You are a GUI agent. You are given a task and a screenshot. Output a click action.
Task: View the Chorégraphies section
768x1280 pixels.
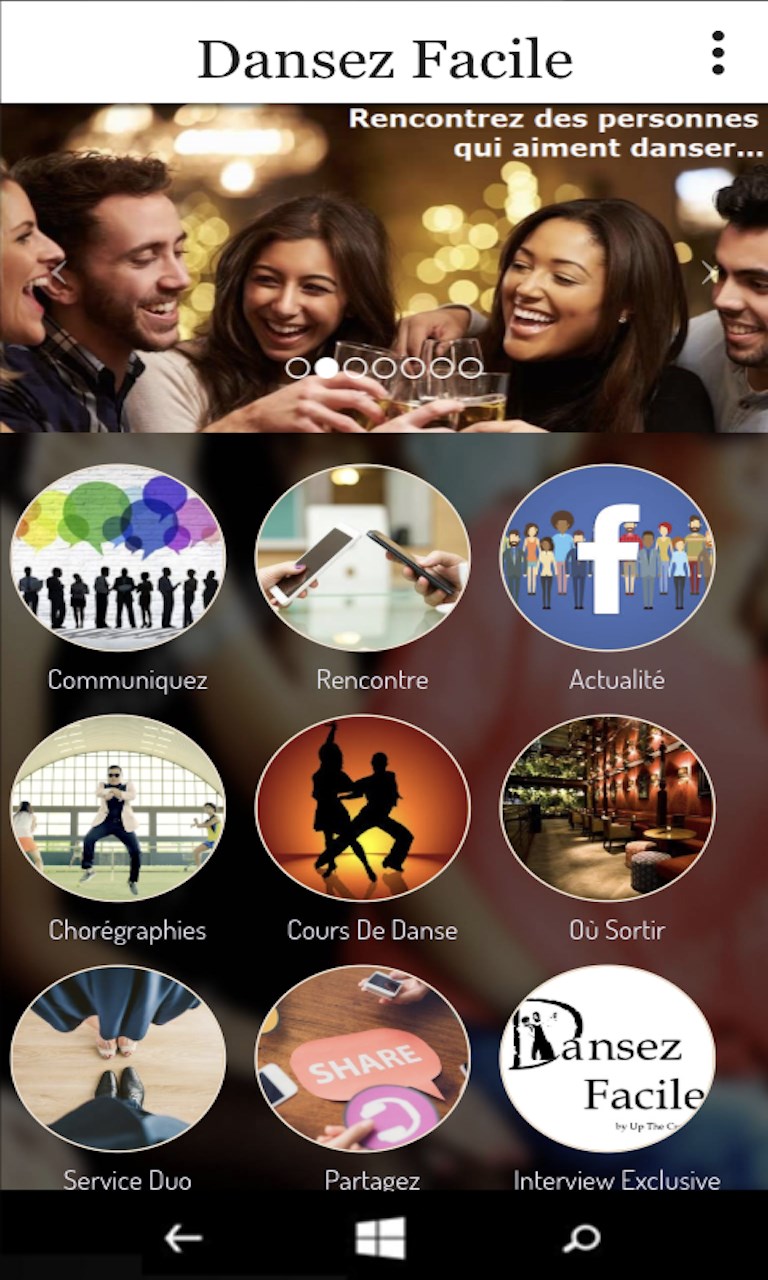coord(118,808)
